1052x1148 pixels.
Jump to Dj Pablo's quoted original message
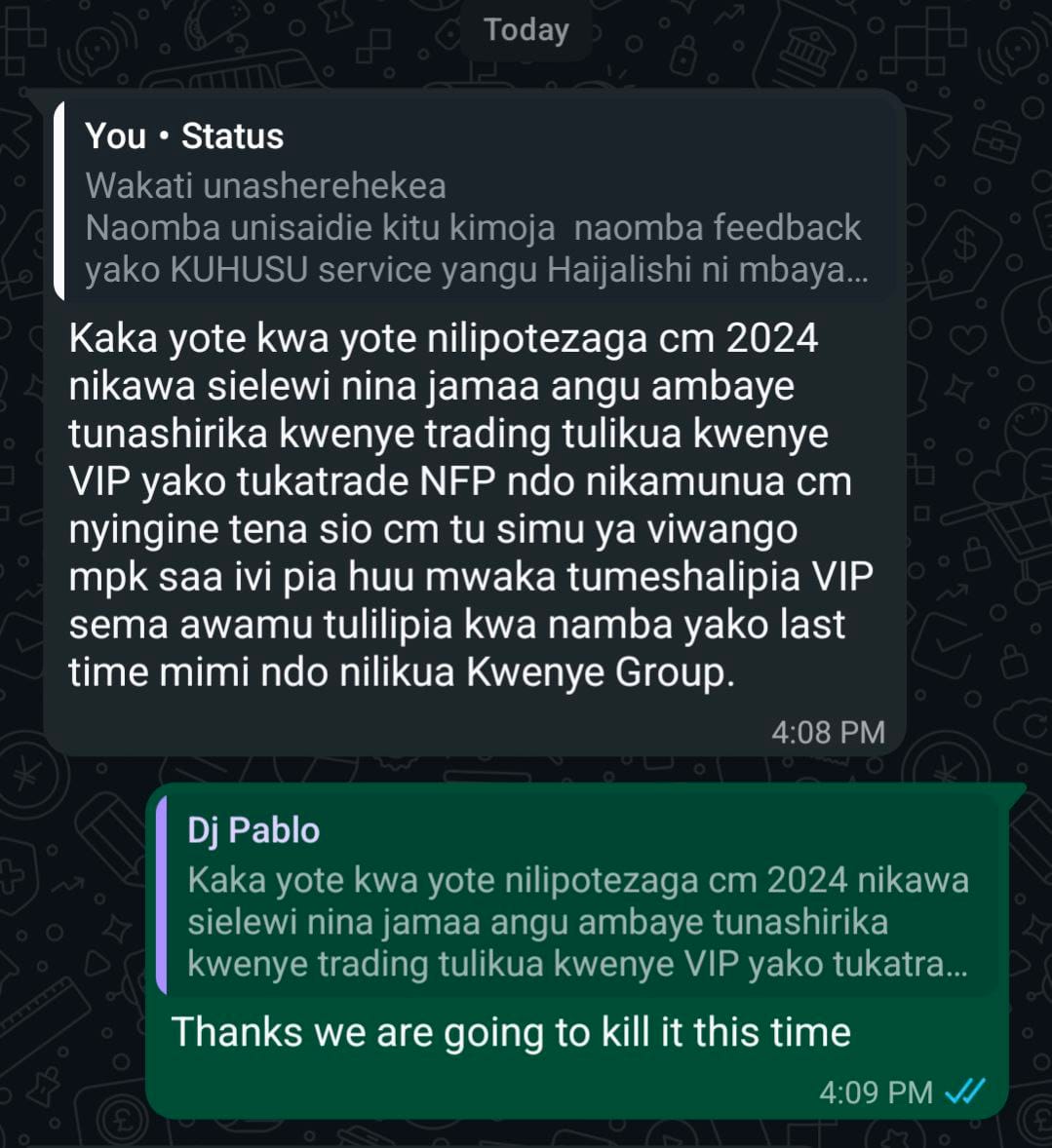point(577,895)
